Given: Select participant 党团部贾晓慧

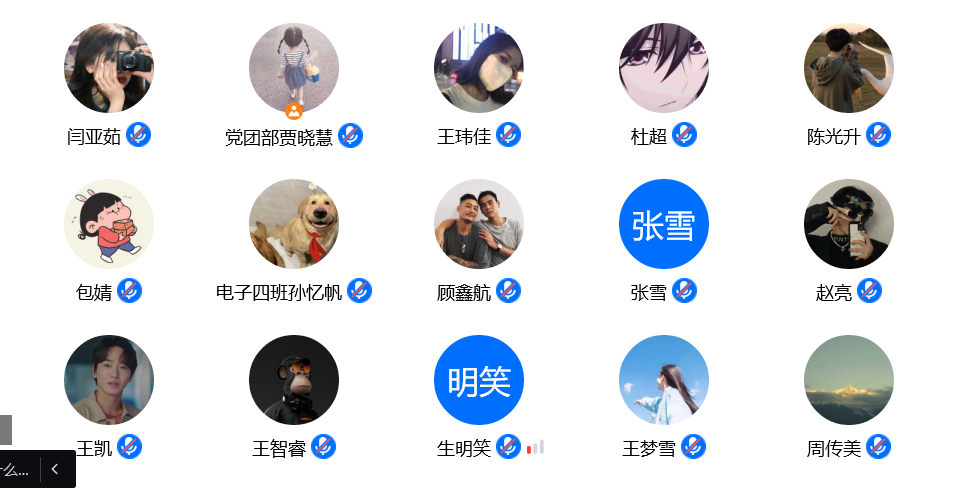Looking at the screenshot, I should (294, 68).
